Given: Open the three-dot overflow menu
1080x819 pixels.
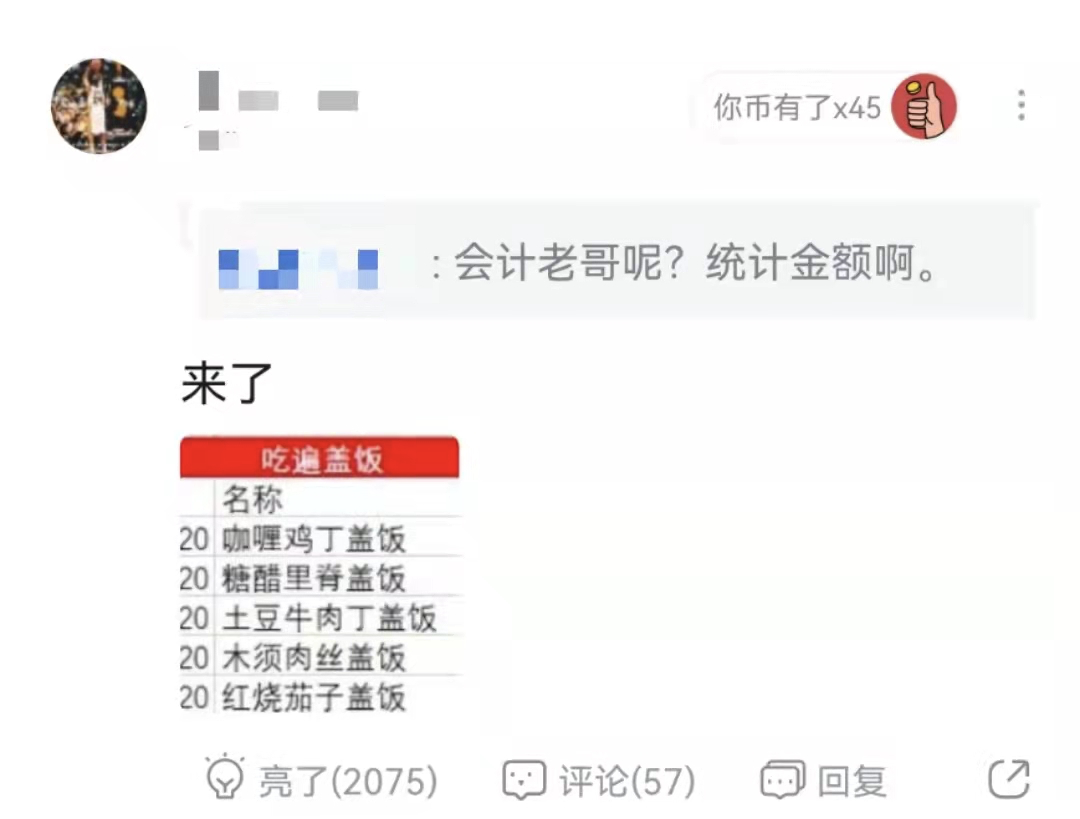Looking at the screenshot, I should point(1020,105).
